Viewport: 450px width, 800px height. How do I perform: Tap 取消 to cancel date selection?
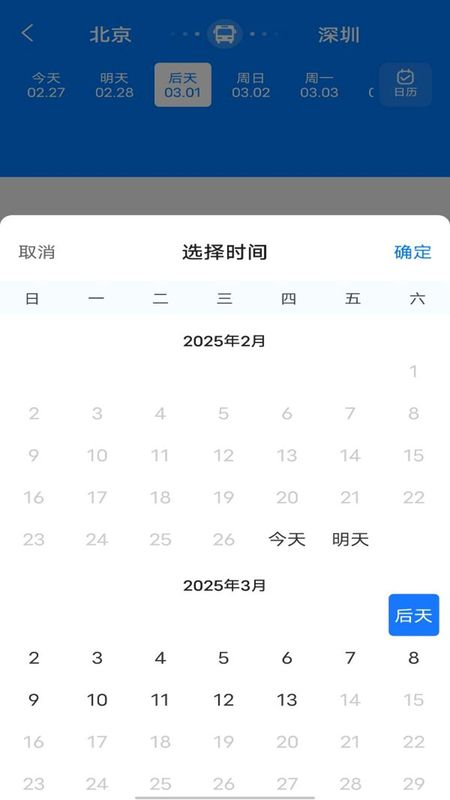[x=37, y=252]
